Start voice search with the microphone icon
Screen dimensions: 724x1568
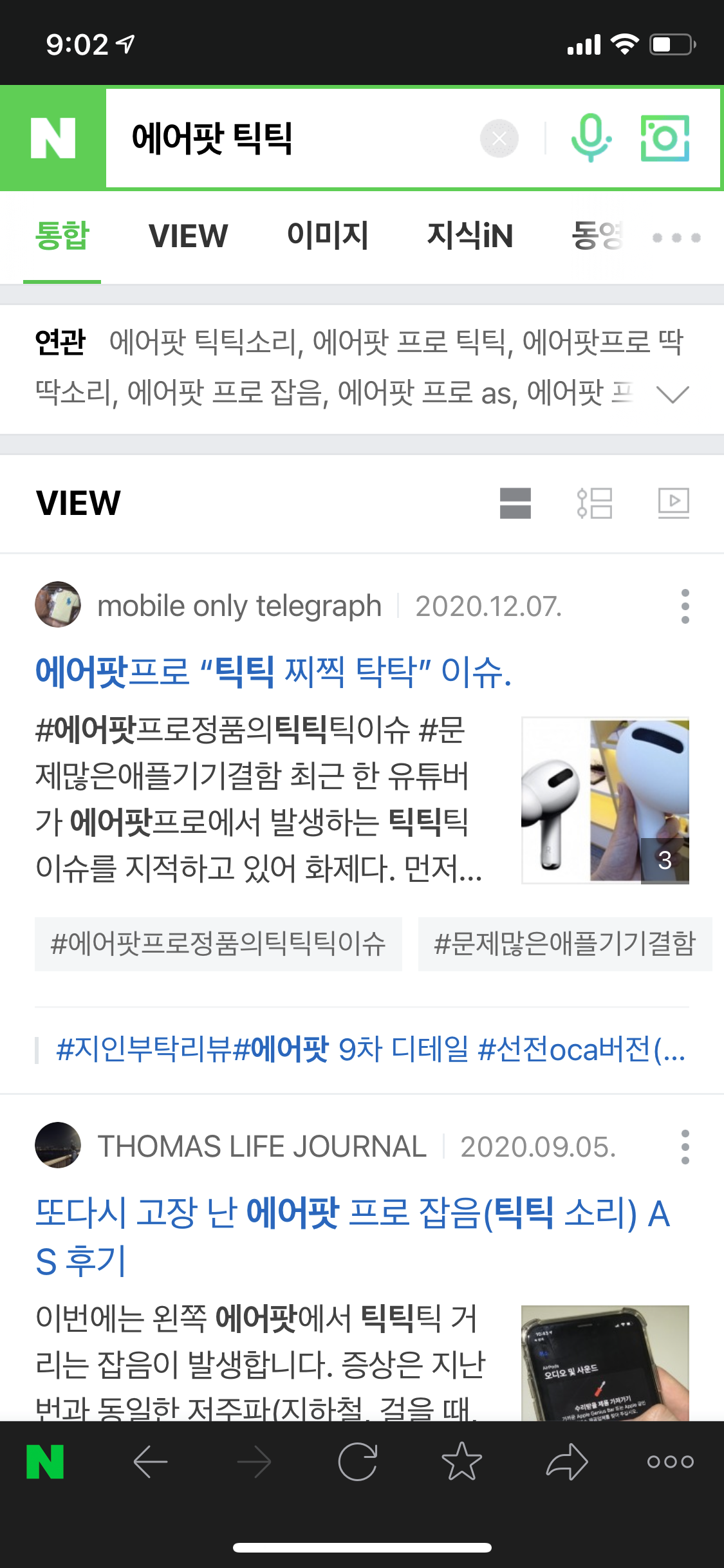coord(590,138)
